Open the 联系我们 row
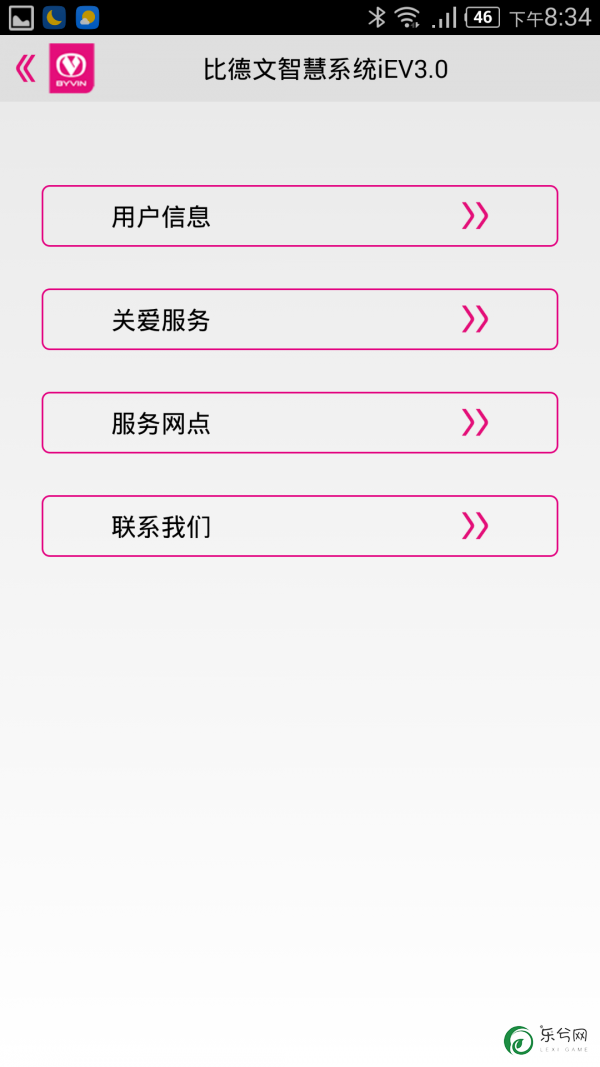The width and height of the screenshot is (600, 1067). [x=300, y=526]
